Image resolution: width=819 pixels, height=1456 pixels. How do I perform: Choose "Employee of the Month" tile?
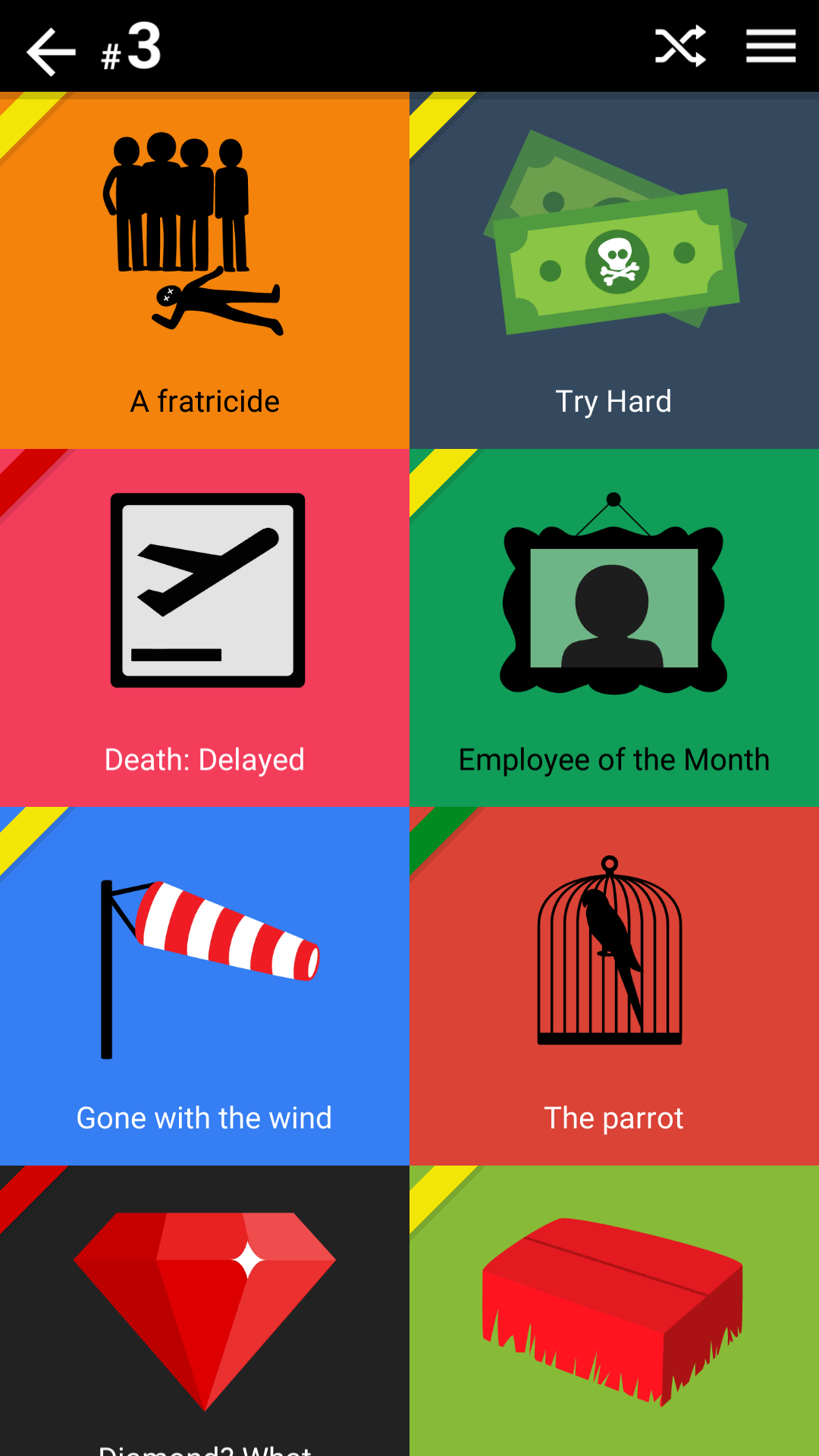(614, 628)
